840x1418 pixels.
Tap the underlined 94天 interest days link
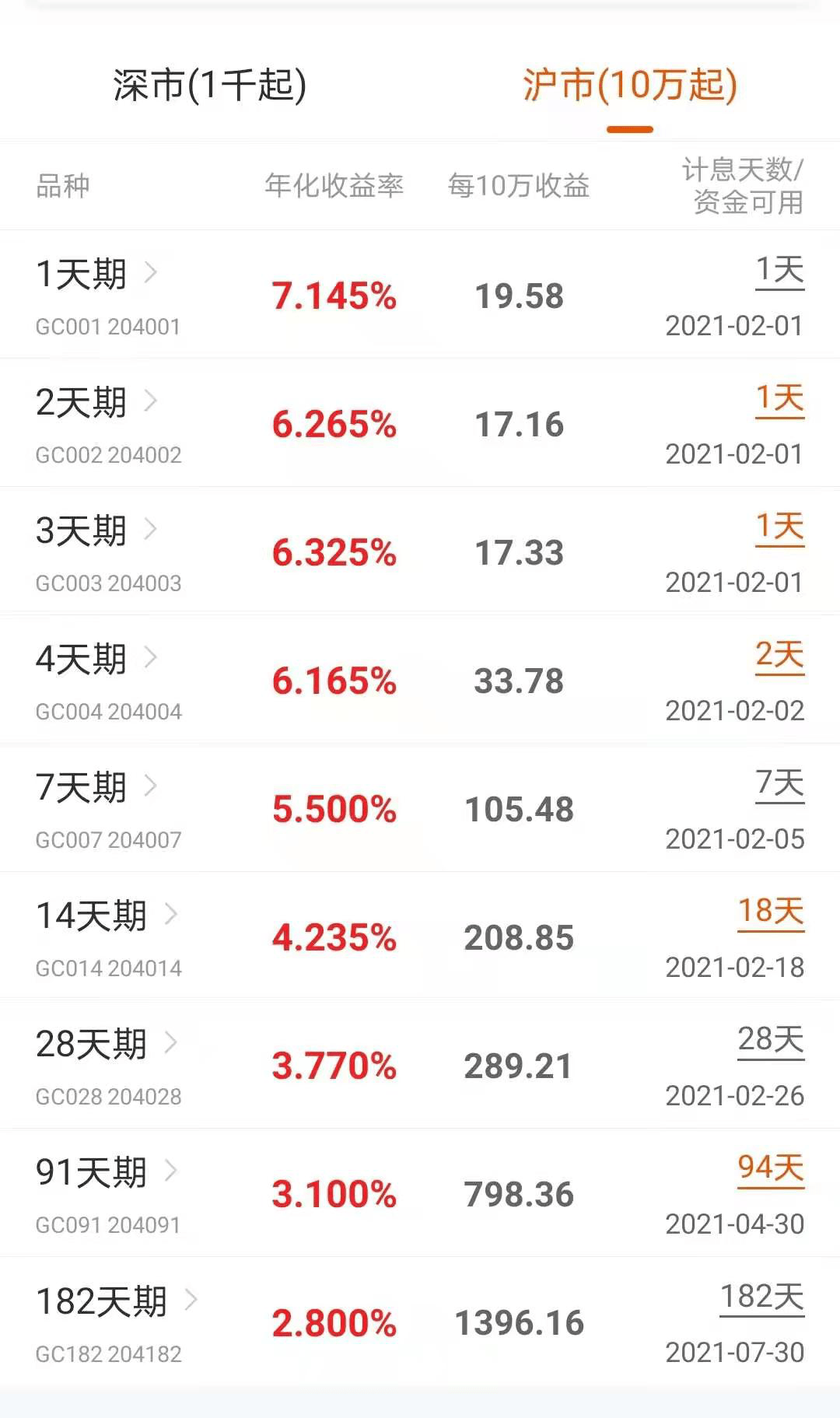[771, 1168]
